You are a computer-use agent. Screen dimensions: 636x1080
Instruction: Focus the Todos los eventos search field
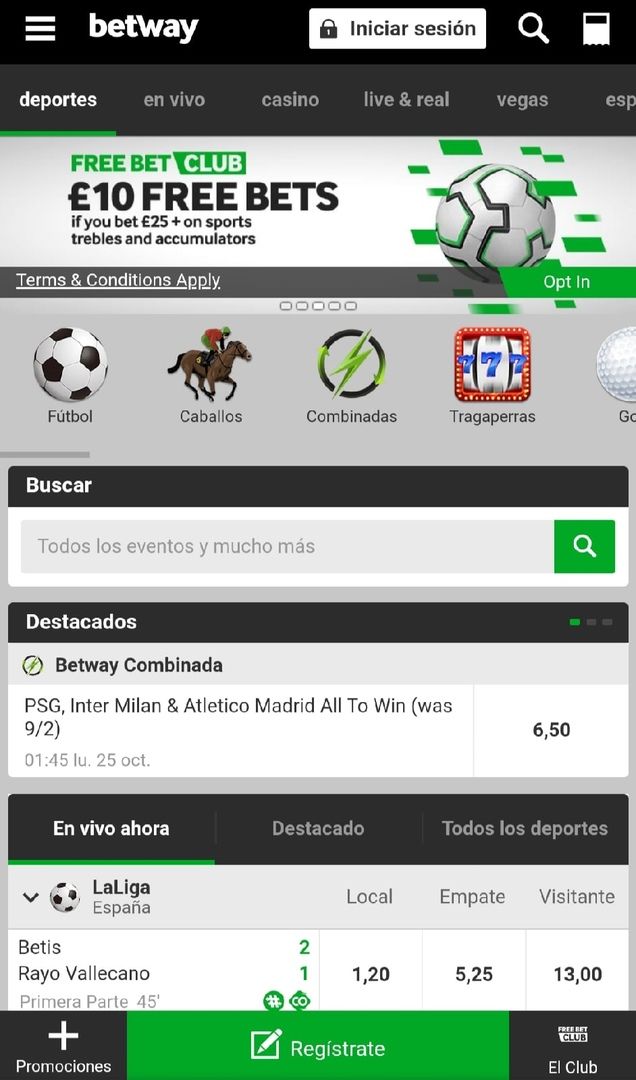point(287,546)
